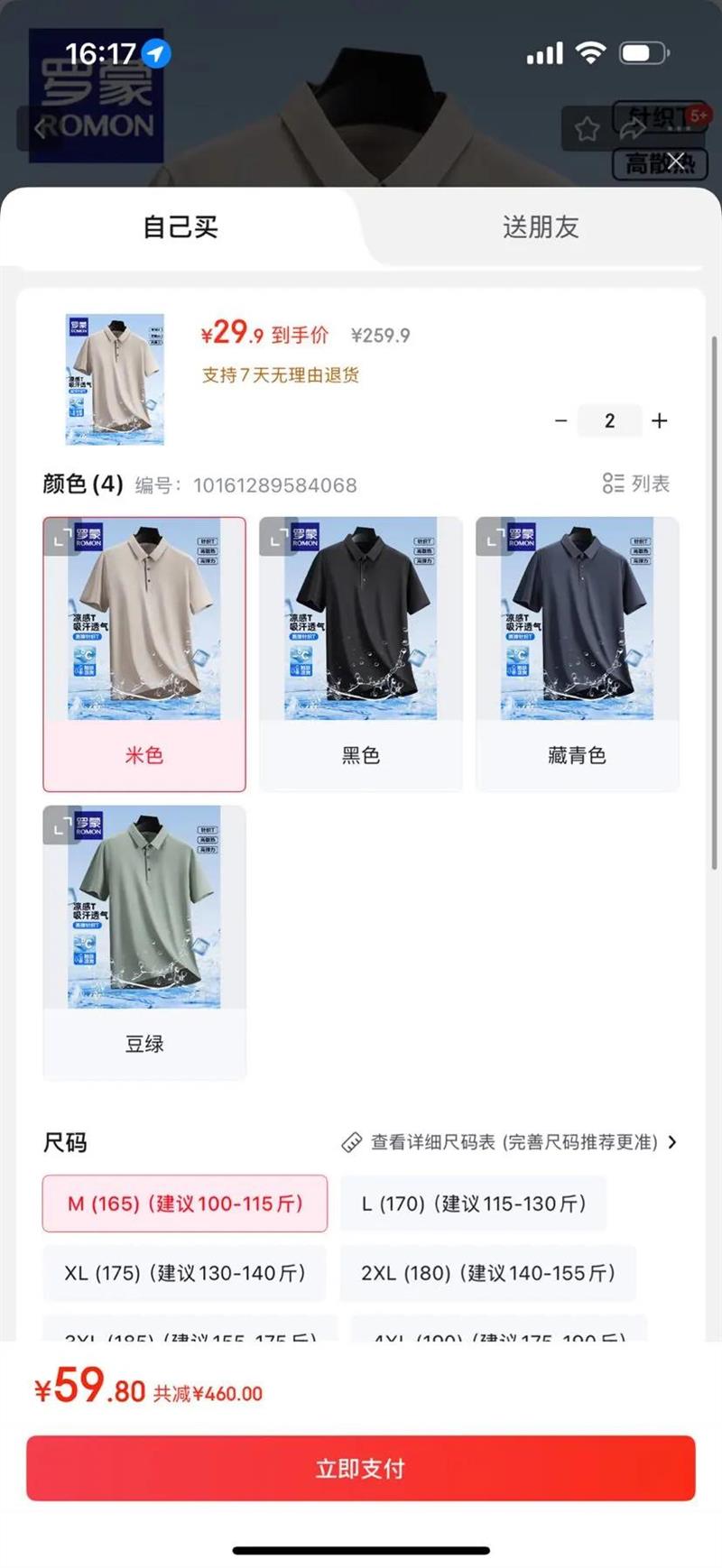Viewport: 722px width, 1568px height.
Task: Pick size XL (175)
Action: [x=185, y=1273]
